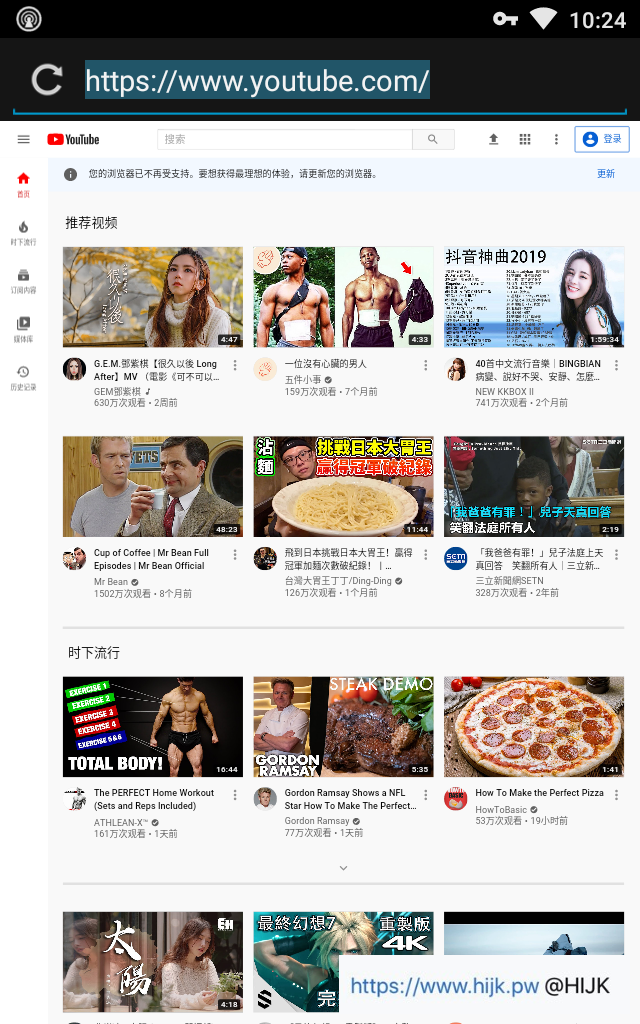This screenshot has height=1024, width=640.
Task: Open options for the Perfect Pizza video
Action: click(x=616, y=795)
